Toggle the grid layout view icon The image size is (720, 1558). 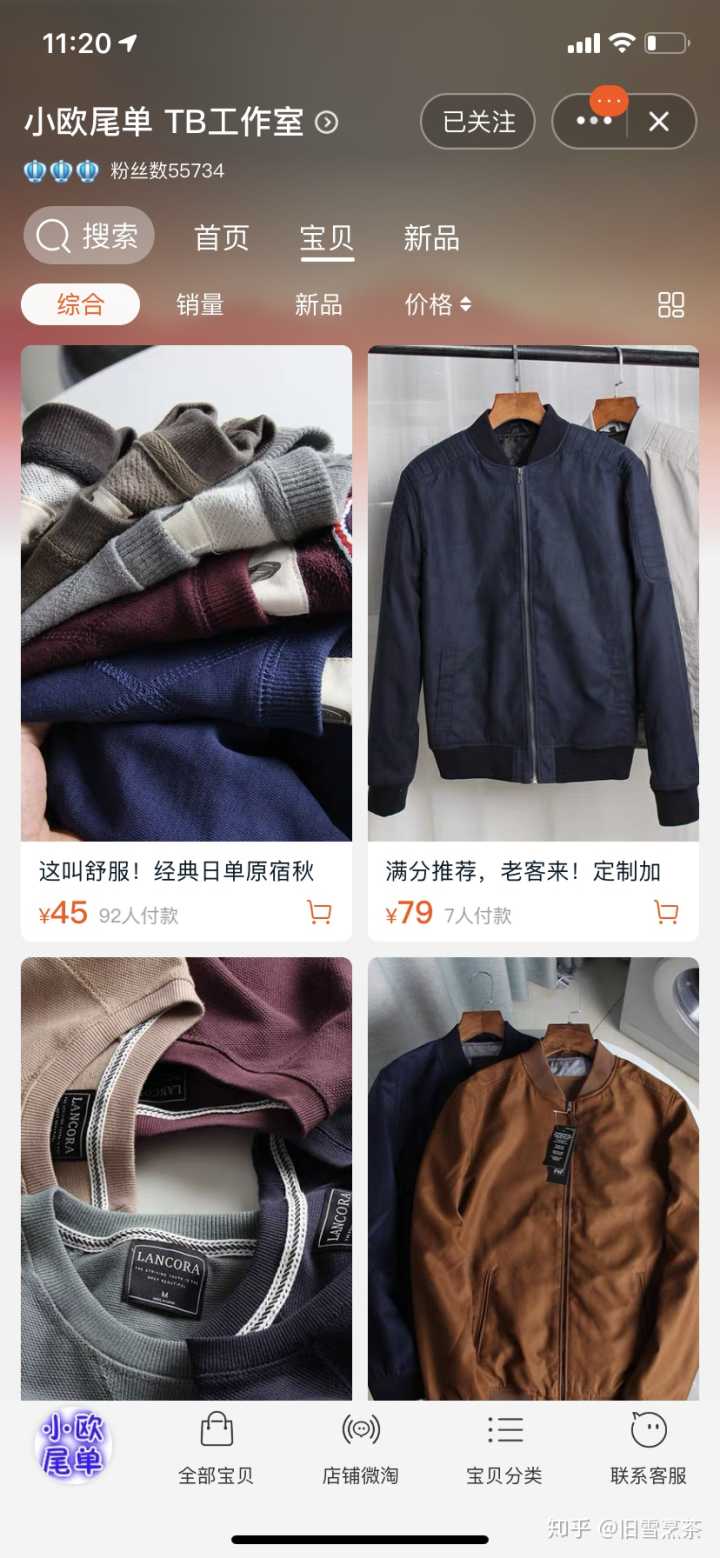[x=671, y=304]
